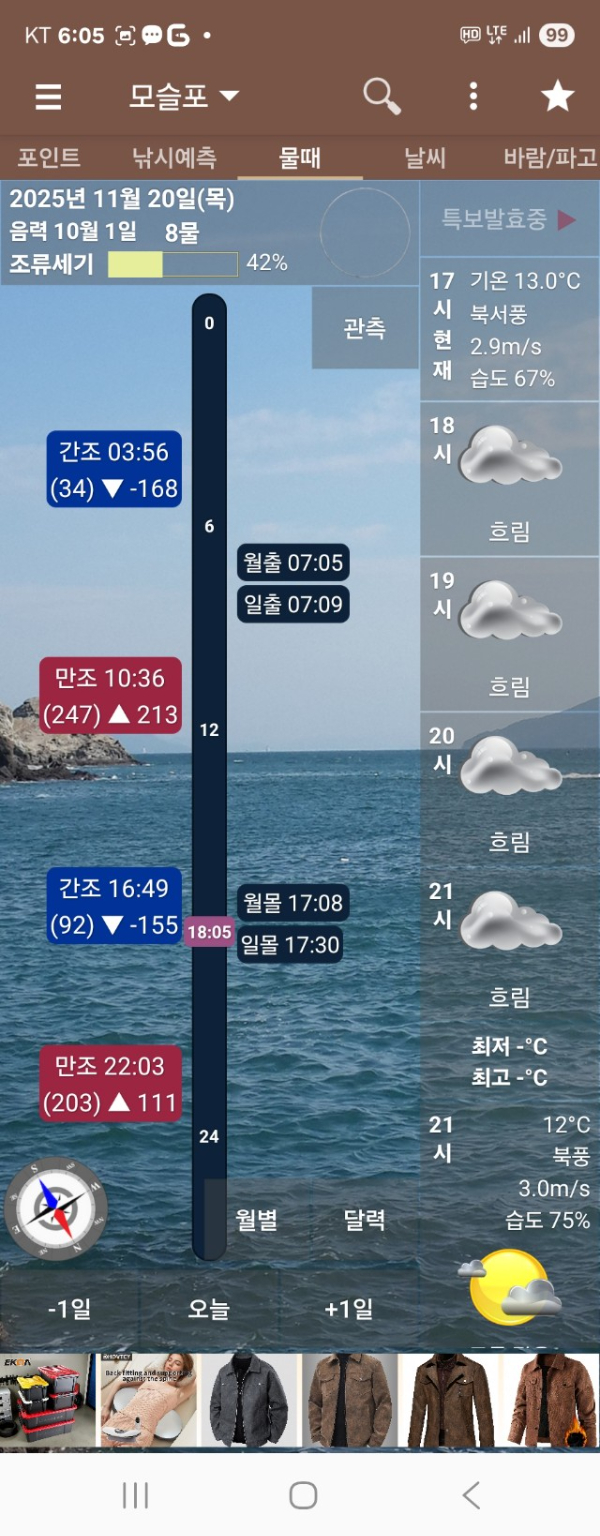View the 특보발효중 weather alert

click(x=509, y=220)
